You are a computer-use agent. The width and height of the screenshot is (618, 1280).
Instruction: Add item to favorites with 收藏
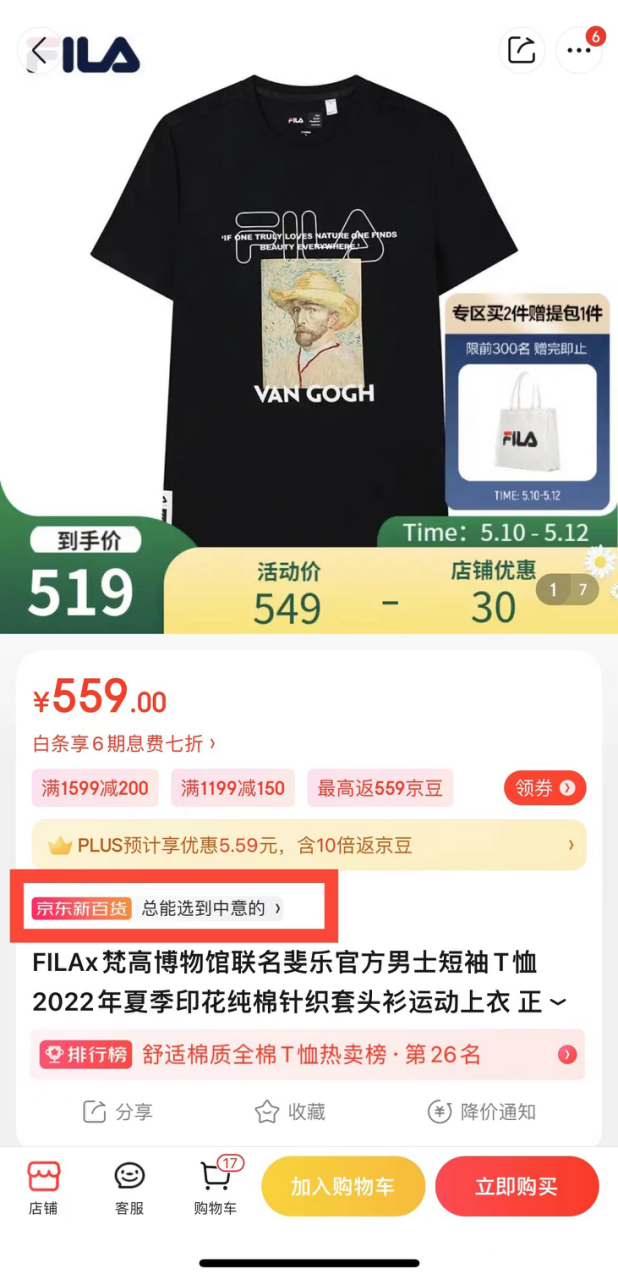[x=290, y=1111]
